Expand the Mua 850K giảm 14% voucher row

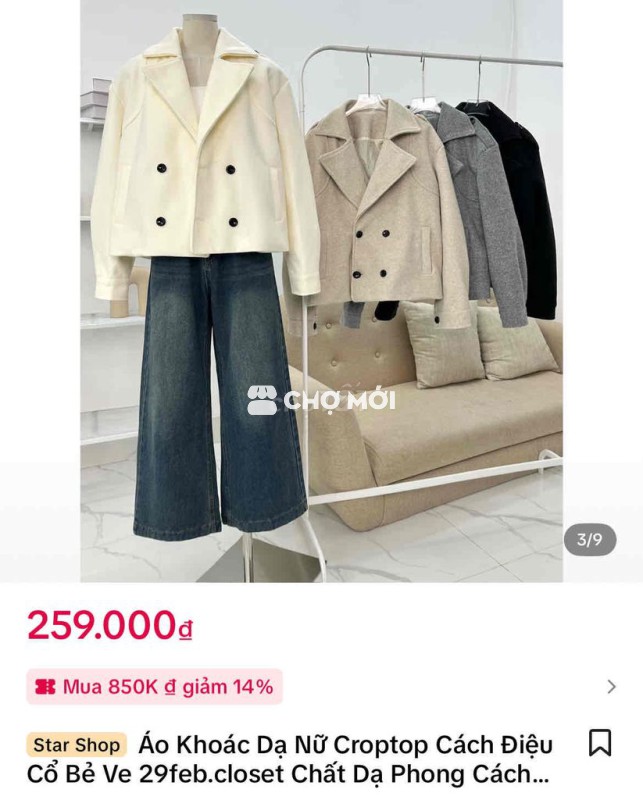[611, 687]
